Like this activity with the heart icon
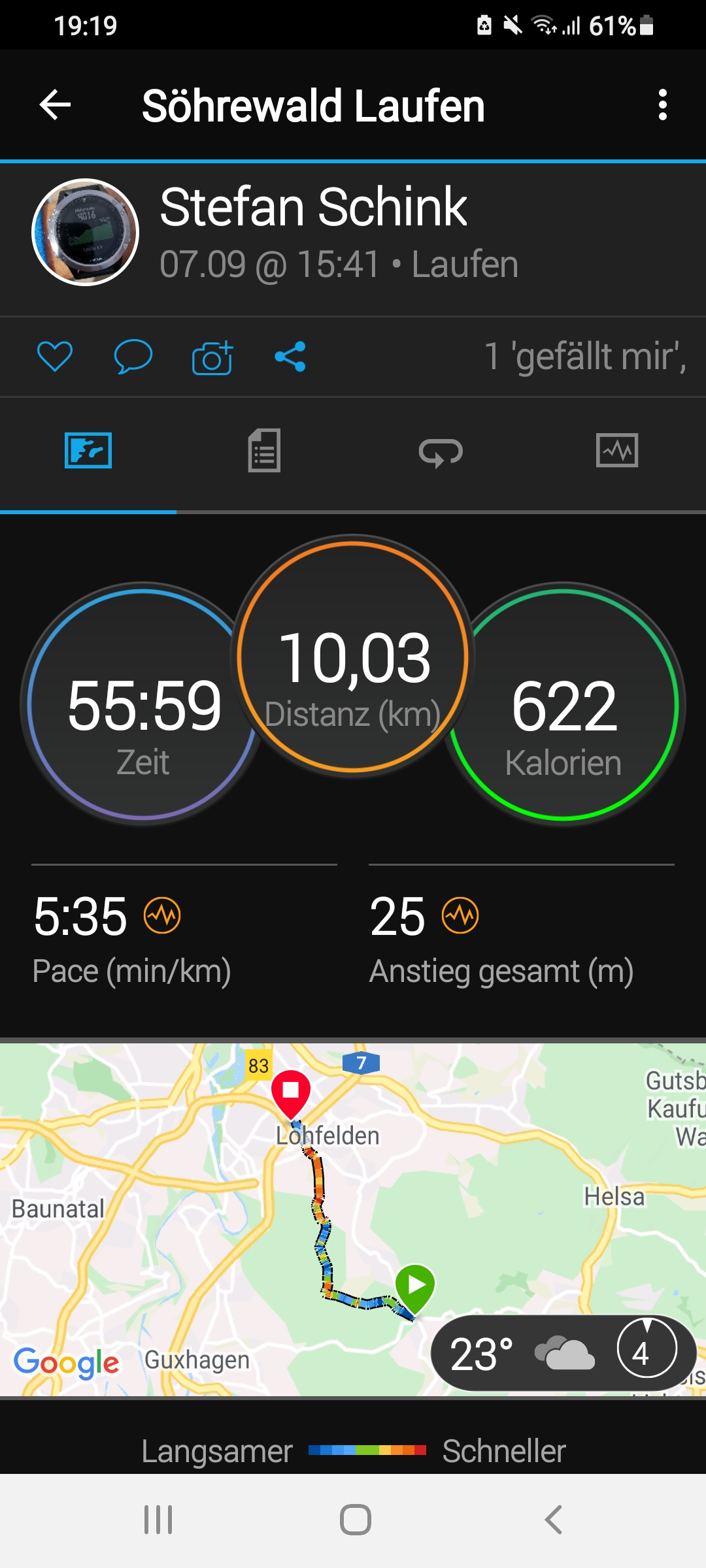 click(55, 357)
